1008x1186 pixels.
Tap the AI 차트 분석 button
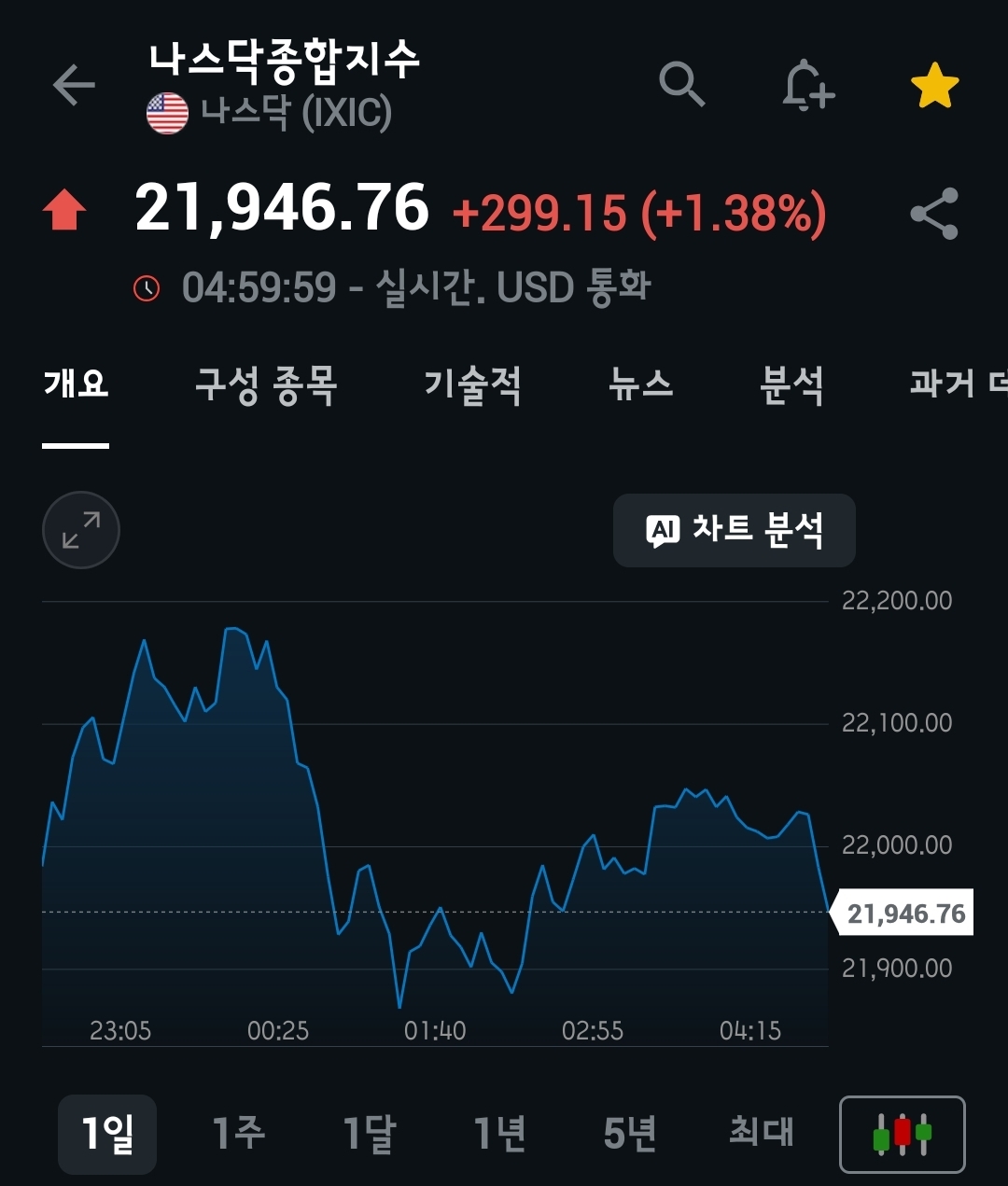734,530
